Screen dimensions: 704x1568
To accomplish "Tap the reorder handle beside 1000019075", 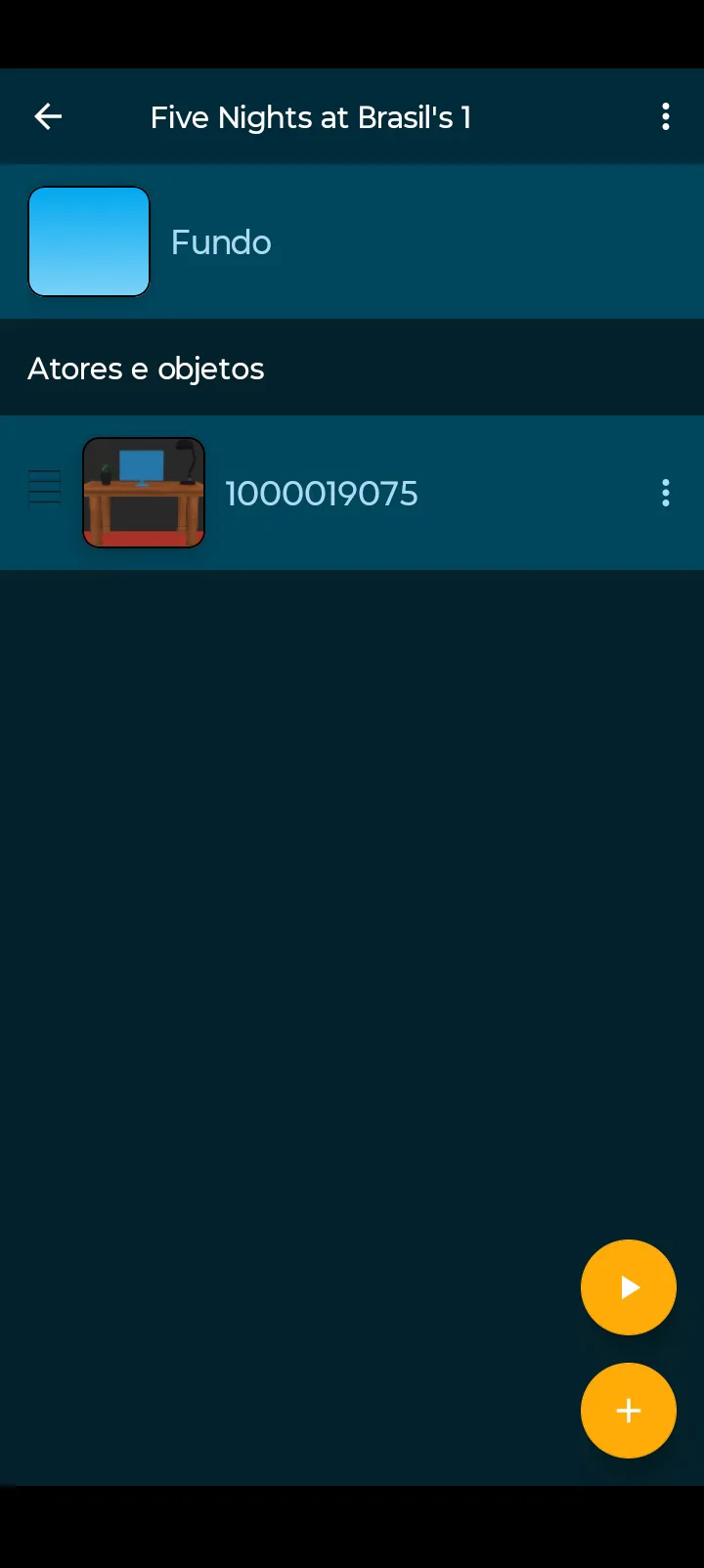I will (x=45, y=487).
